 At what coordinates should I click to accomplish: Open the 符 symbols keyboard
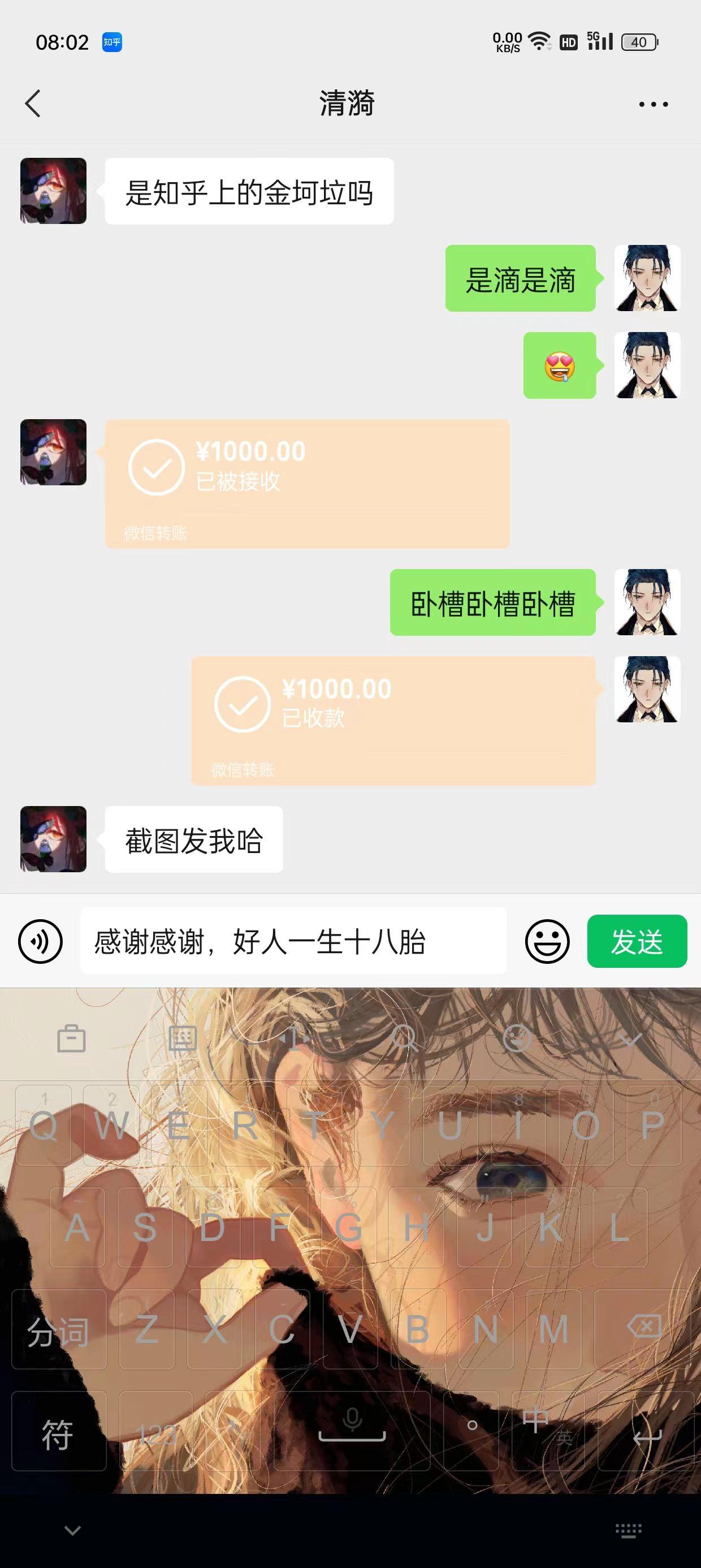click(x=58, y=1434)
